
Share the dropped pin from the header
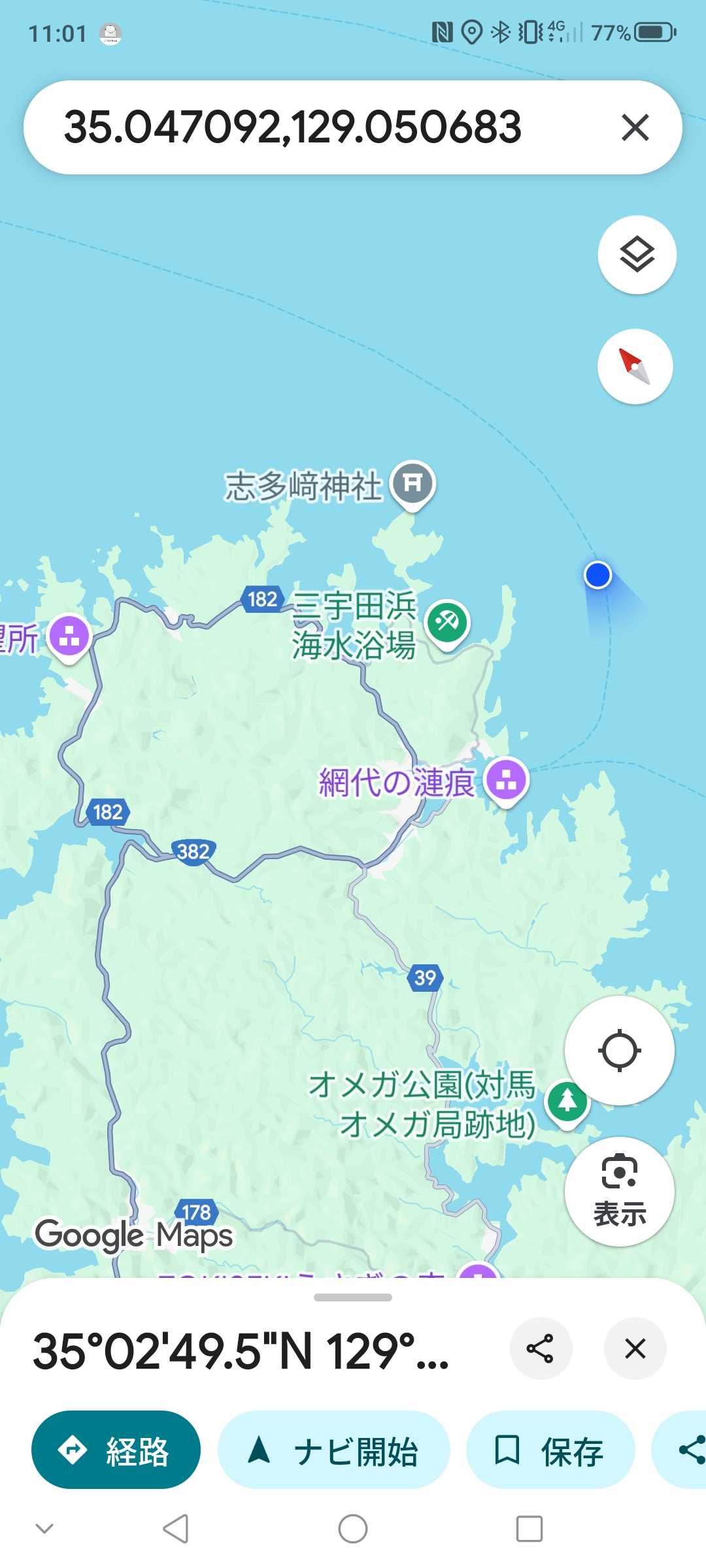[x=540, y=1348]
